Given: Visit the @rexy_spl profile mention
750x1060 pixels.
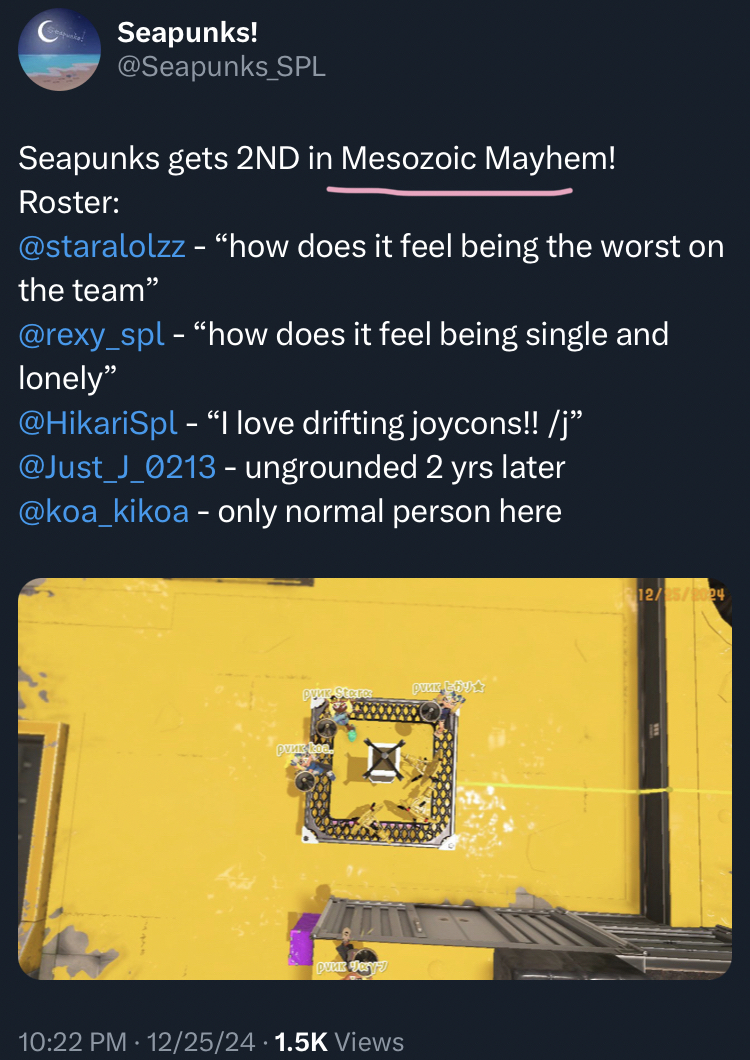Looking at the screenshot, I should click(x=92, y=334).
